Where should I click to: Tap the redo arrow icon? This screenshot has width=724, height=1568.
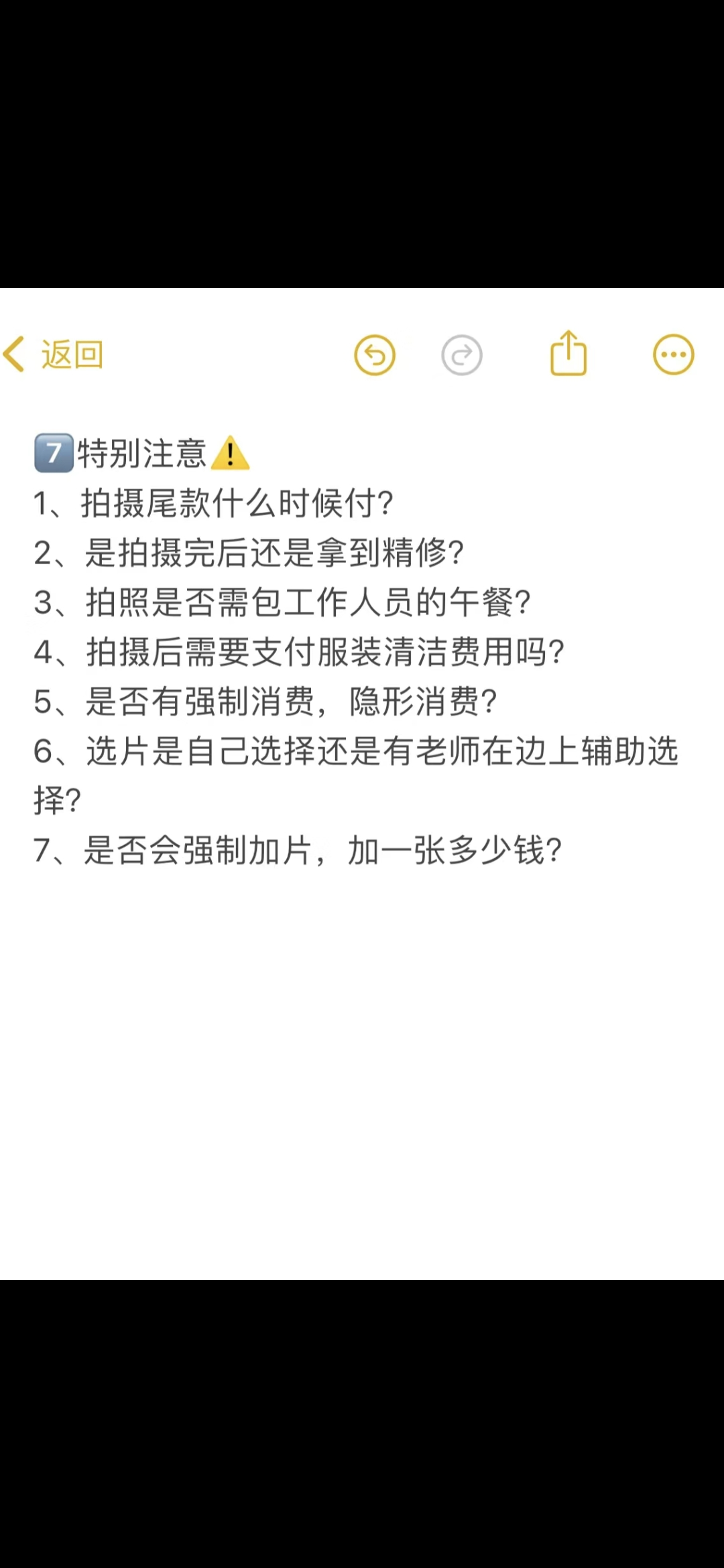point(462,354)
